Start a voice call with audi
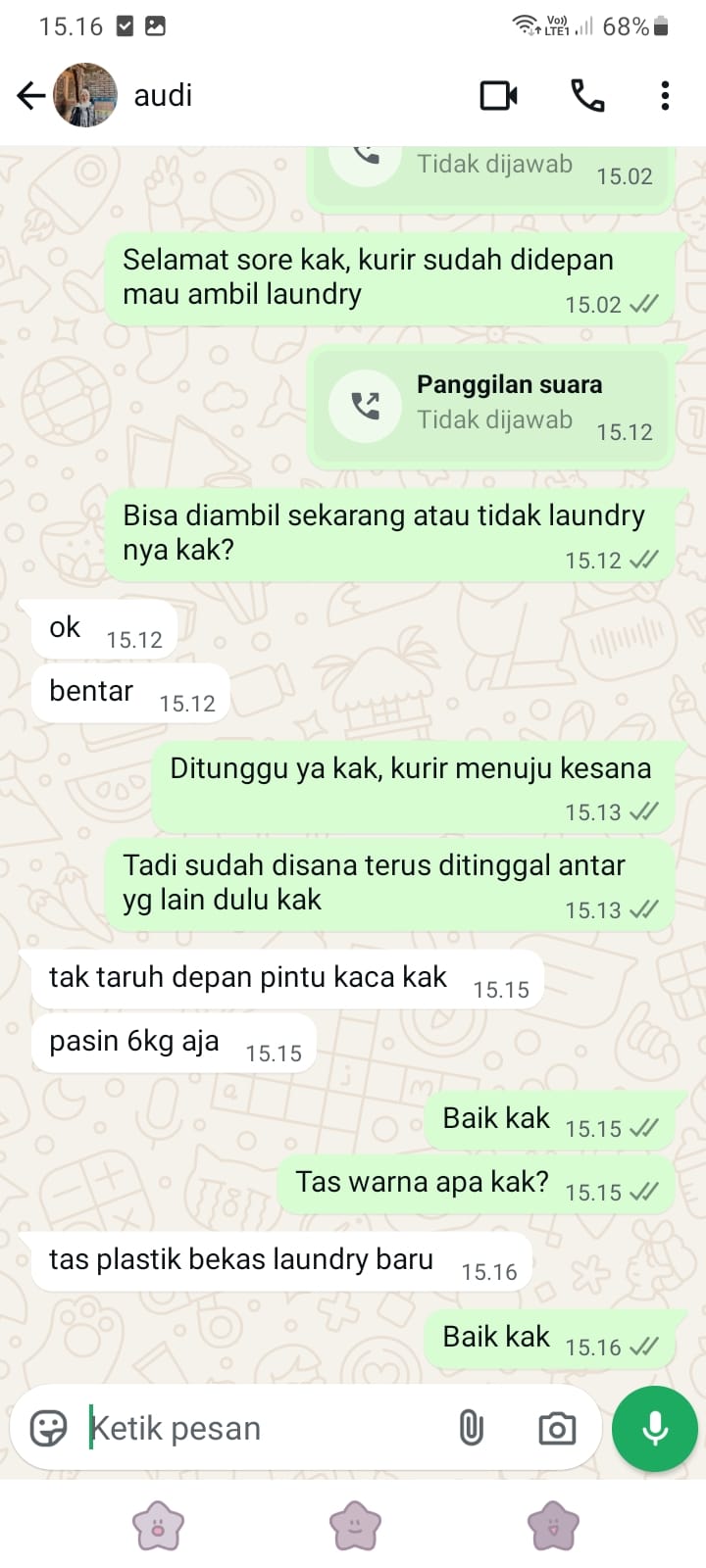The image size is (706, 1568). click(586, 95)
